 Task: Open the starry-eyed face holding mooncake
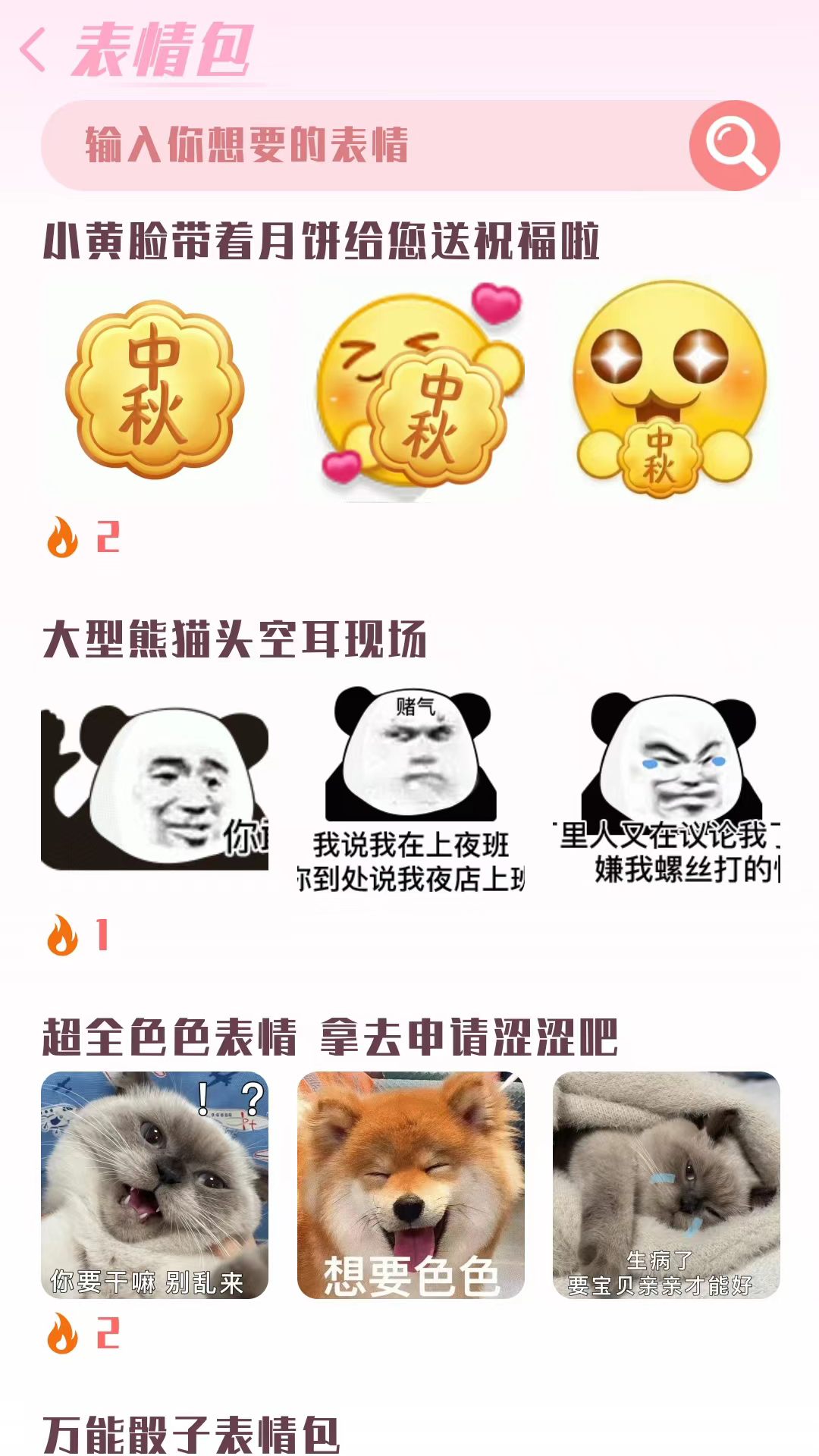(x=667, y=388)
